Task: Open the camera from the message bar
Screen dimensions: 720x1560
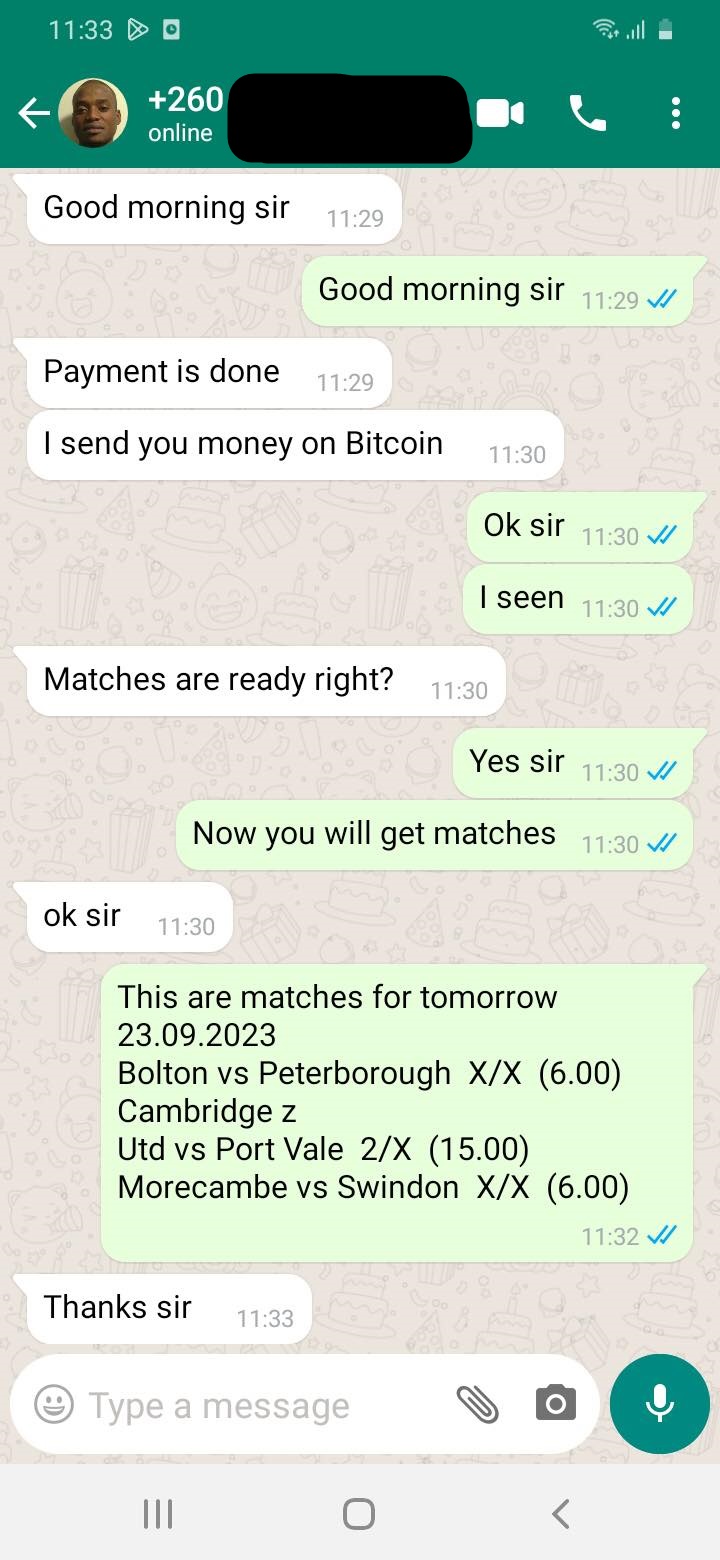Action: click(x=556, y=1404)
